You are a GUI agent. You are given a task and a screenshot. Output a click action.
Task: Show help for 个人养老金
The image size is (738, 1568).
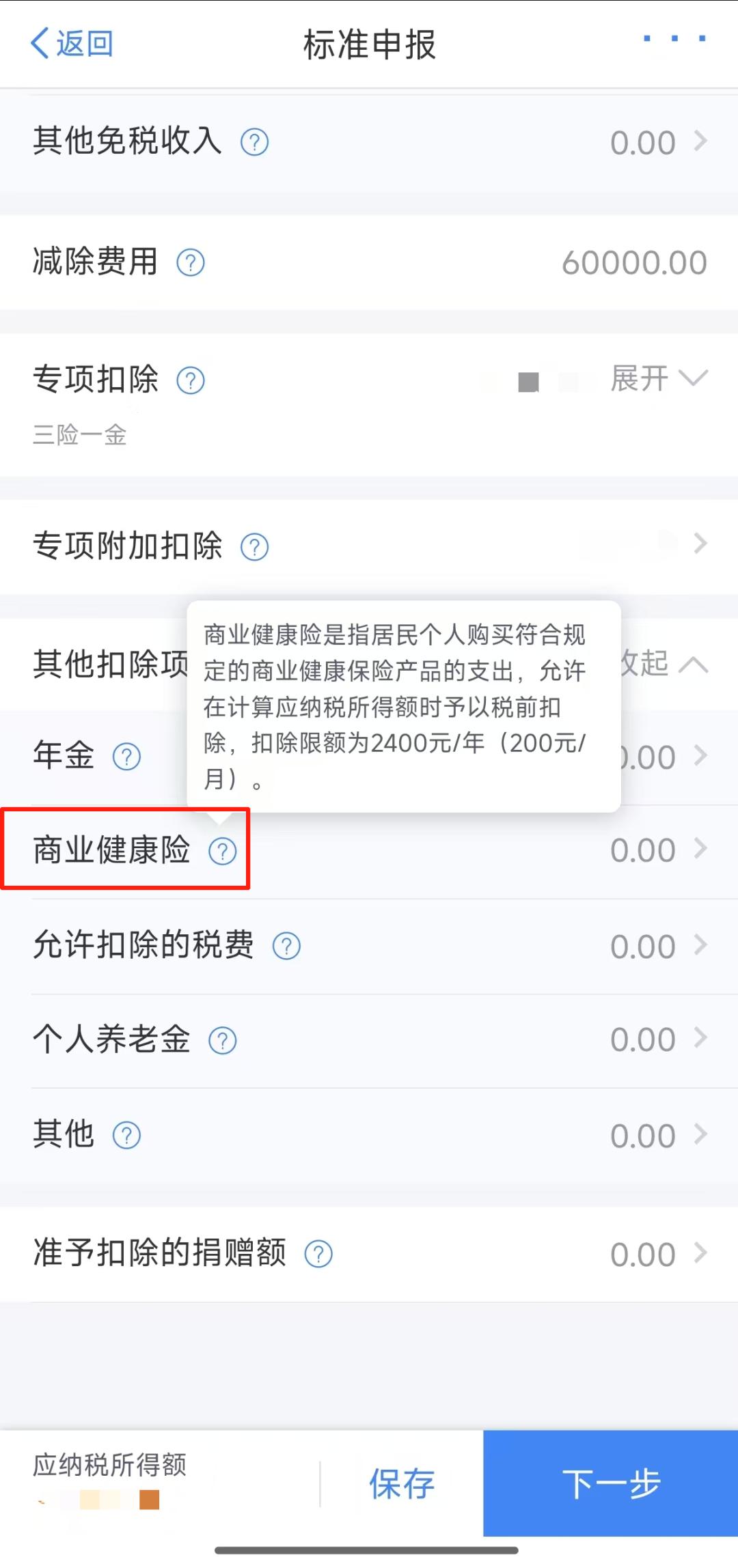point(223,1041)
